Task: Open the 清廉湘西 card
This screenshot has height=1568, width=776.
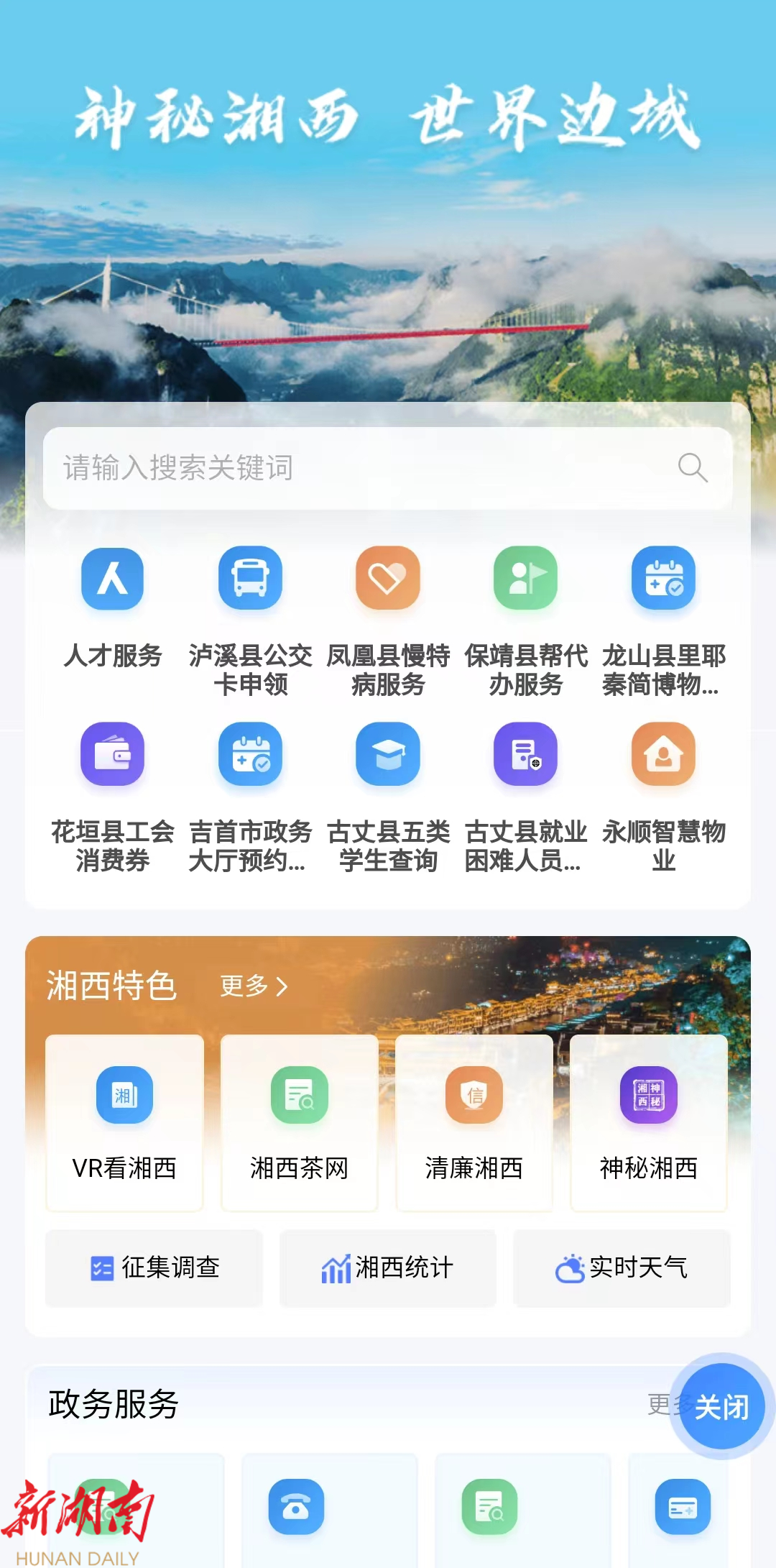Action: pos(474,1123)
